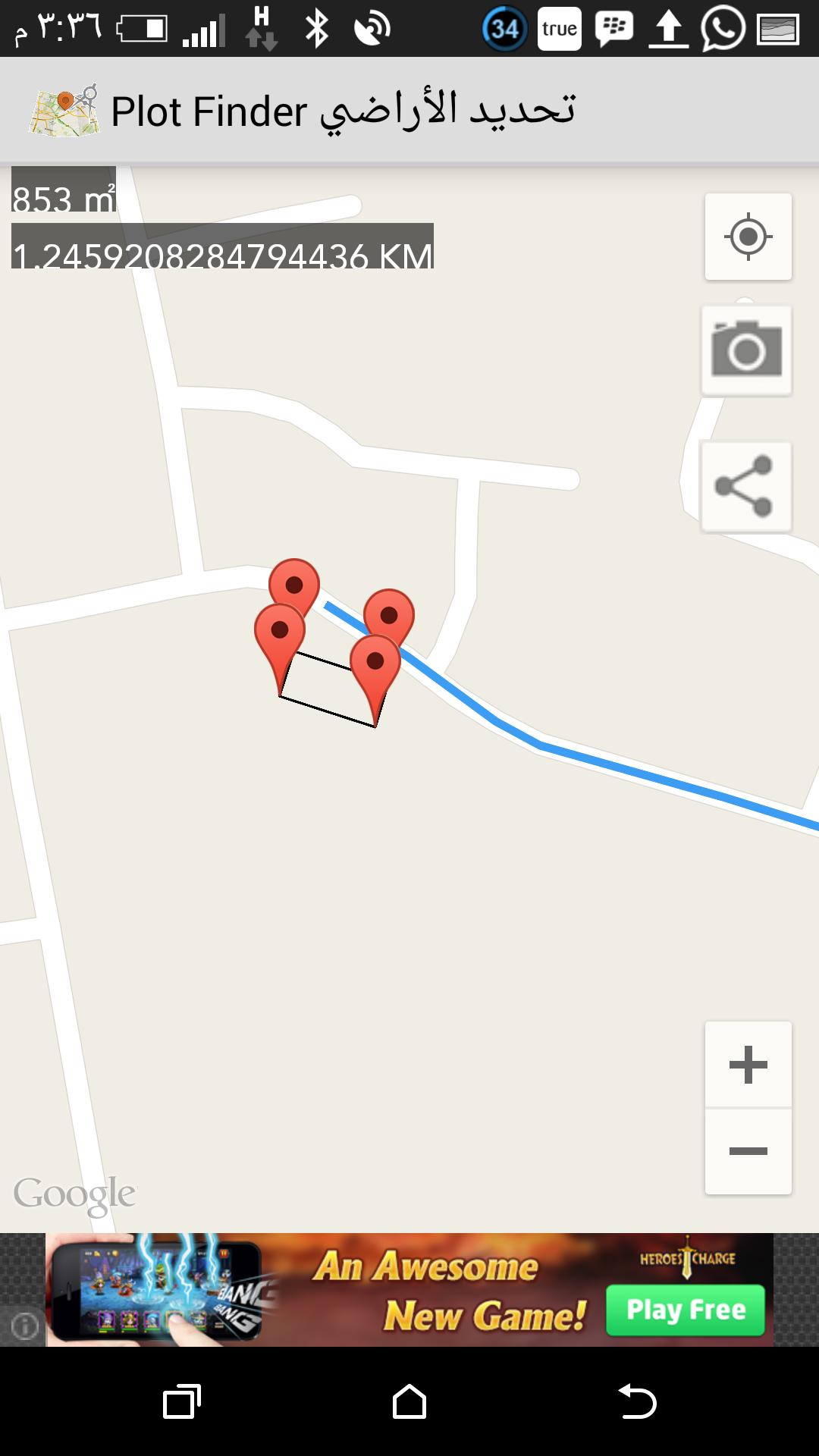Open the Bluetooth status icon
This screenshot has height=1456, width=819.
tap(318, 27)
